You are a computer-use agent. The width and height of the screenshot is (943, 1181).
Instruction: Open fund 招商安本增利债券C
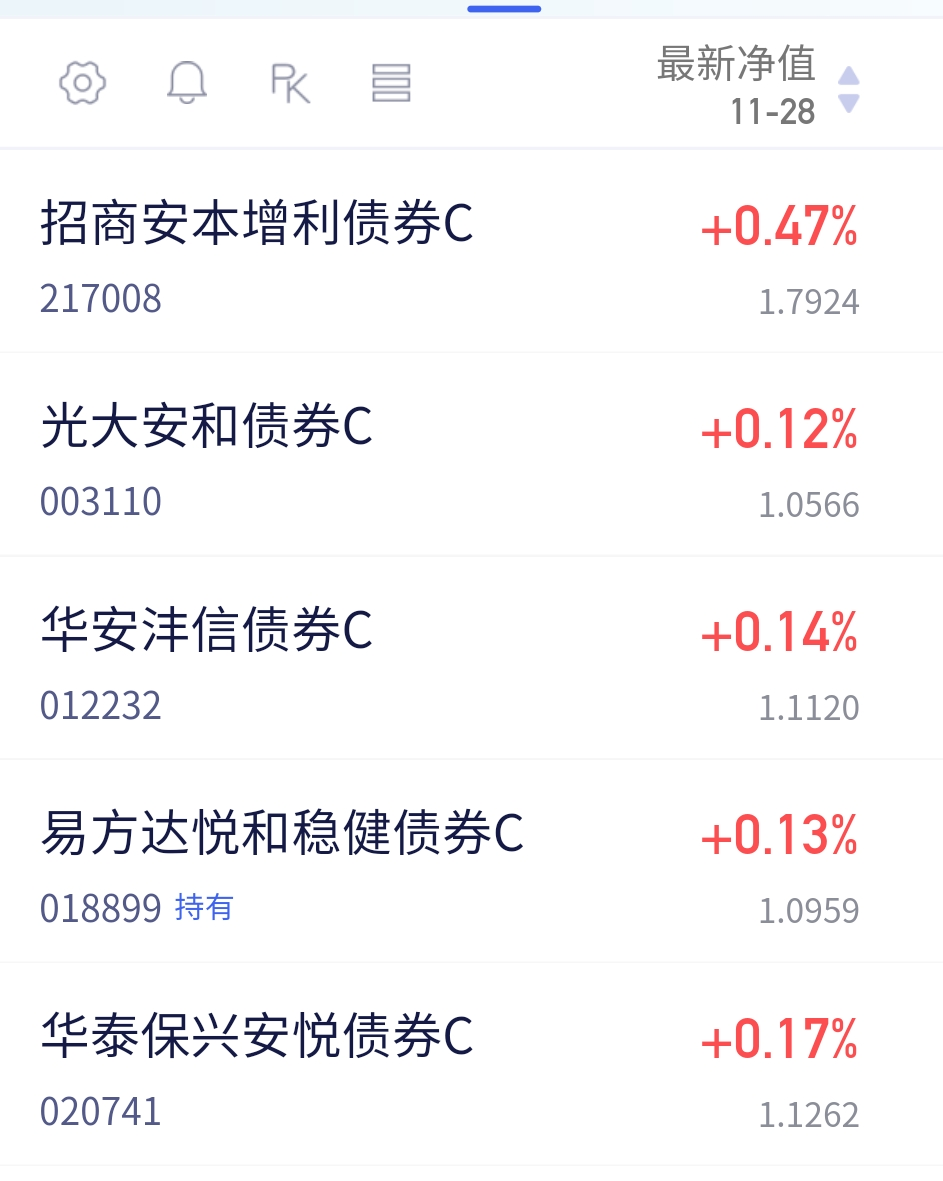click(257, 224)
